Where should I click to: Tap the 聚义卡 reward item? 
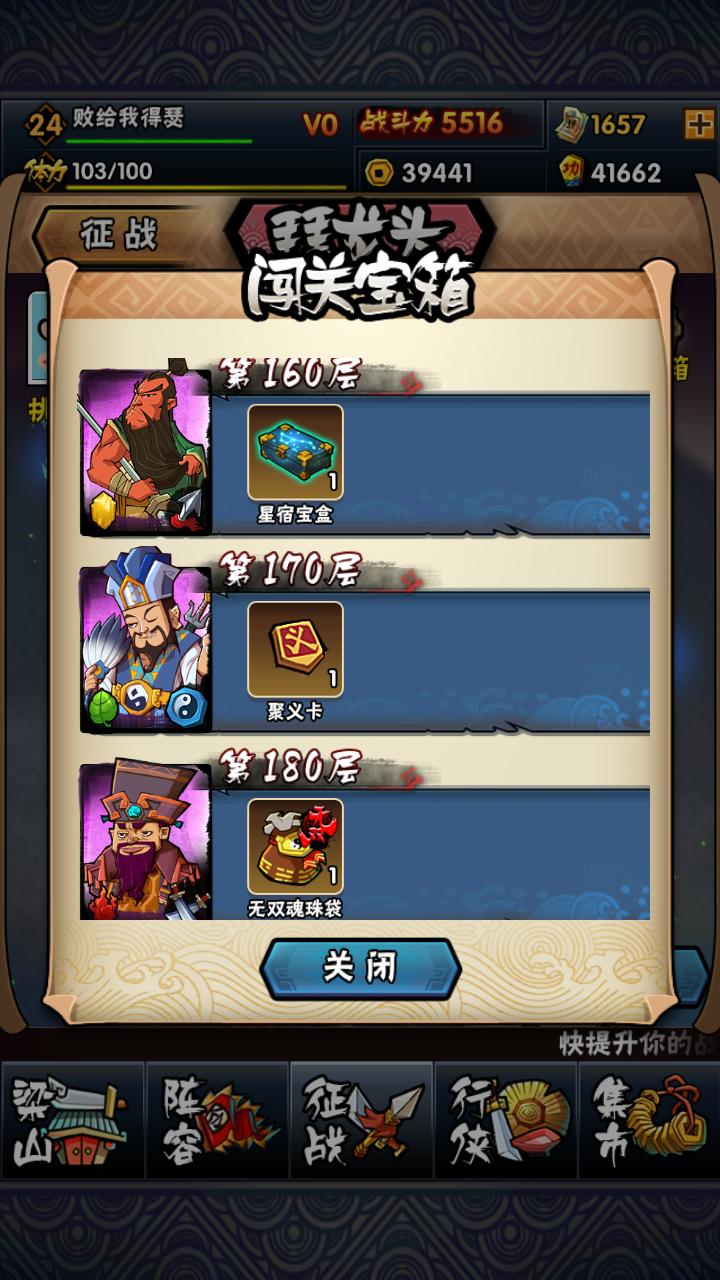pos(295,649)
